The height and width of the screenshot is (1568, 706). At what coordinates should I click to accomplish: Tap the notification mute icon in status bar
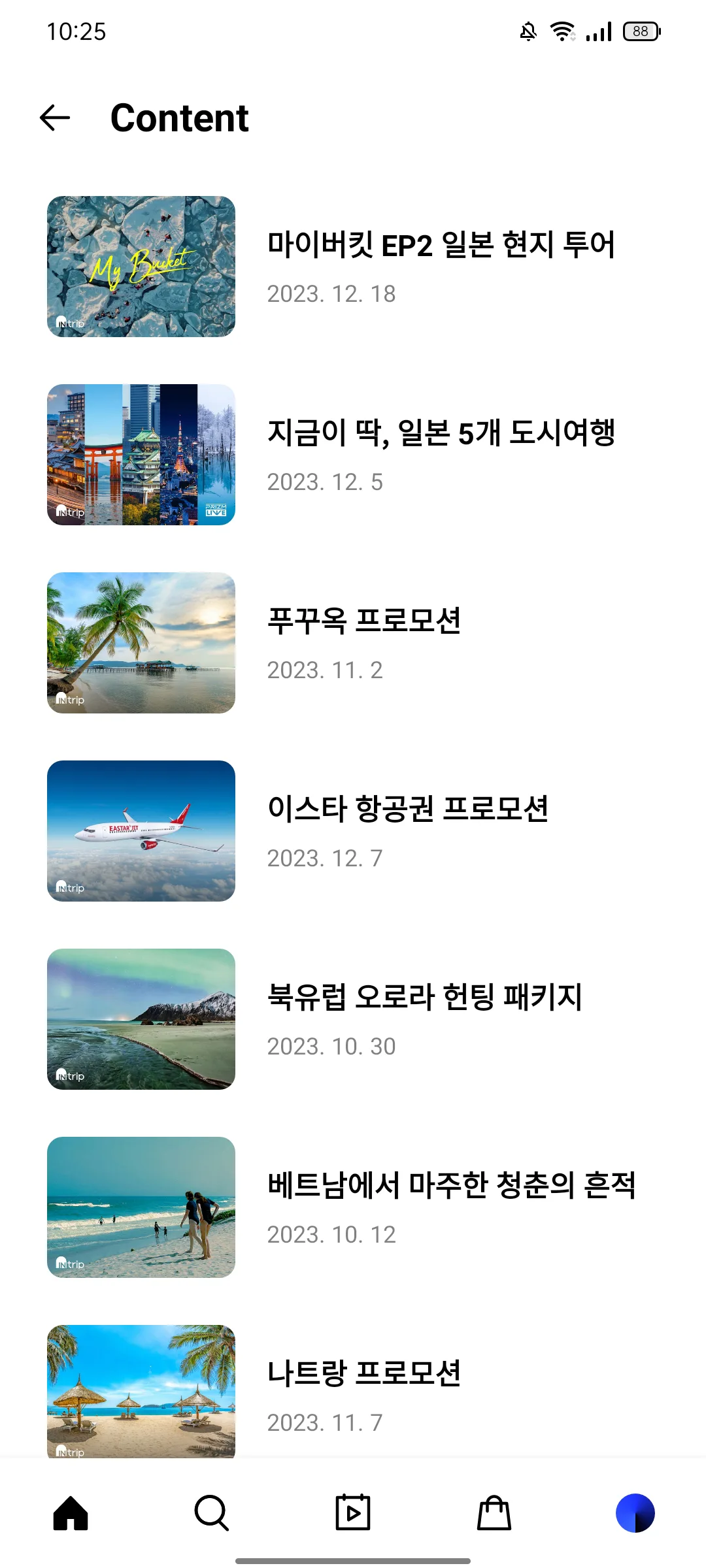pyautogui.click(x=527, y=31)
